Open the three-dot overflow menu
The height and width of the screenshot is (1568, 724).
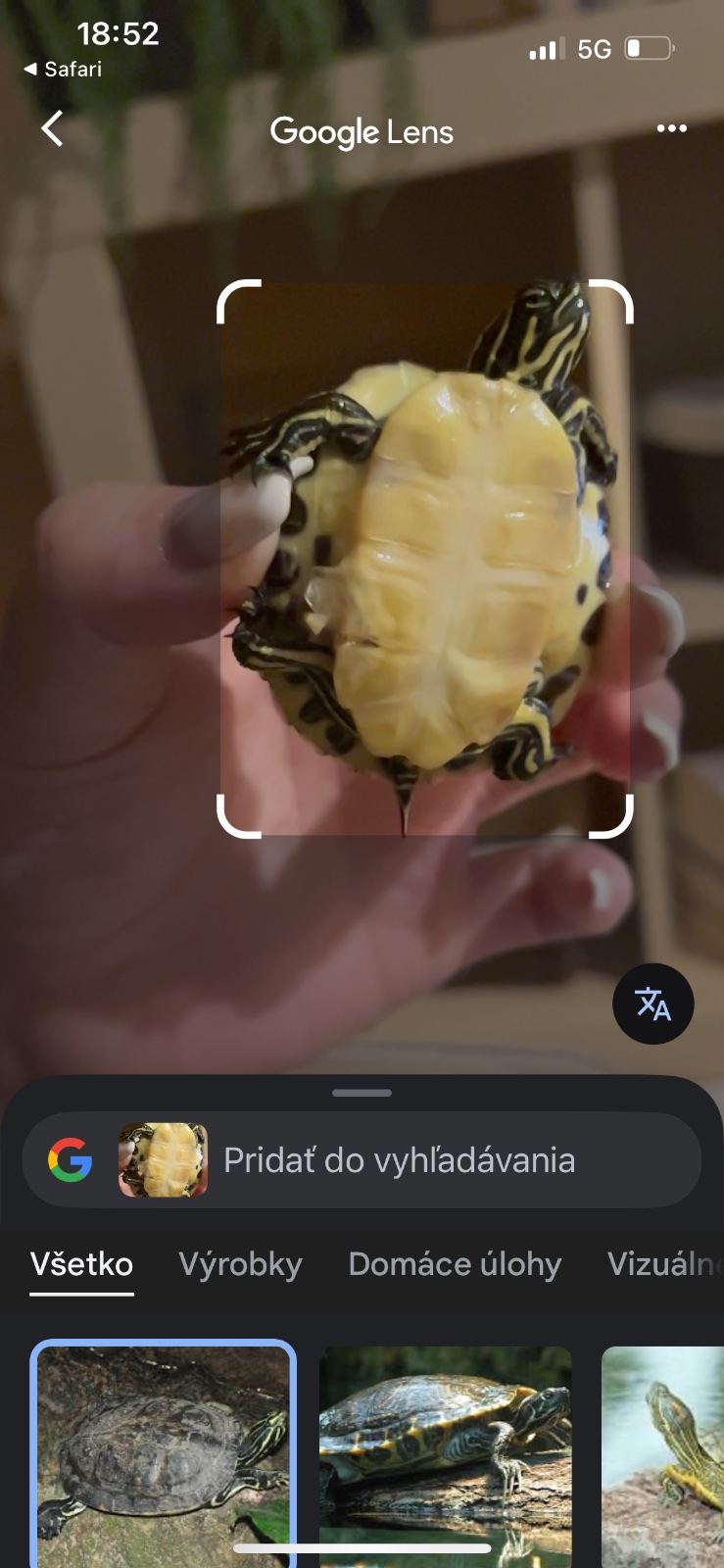671,128
